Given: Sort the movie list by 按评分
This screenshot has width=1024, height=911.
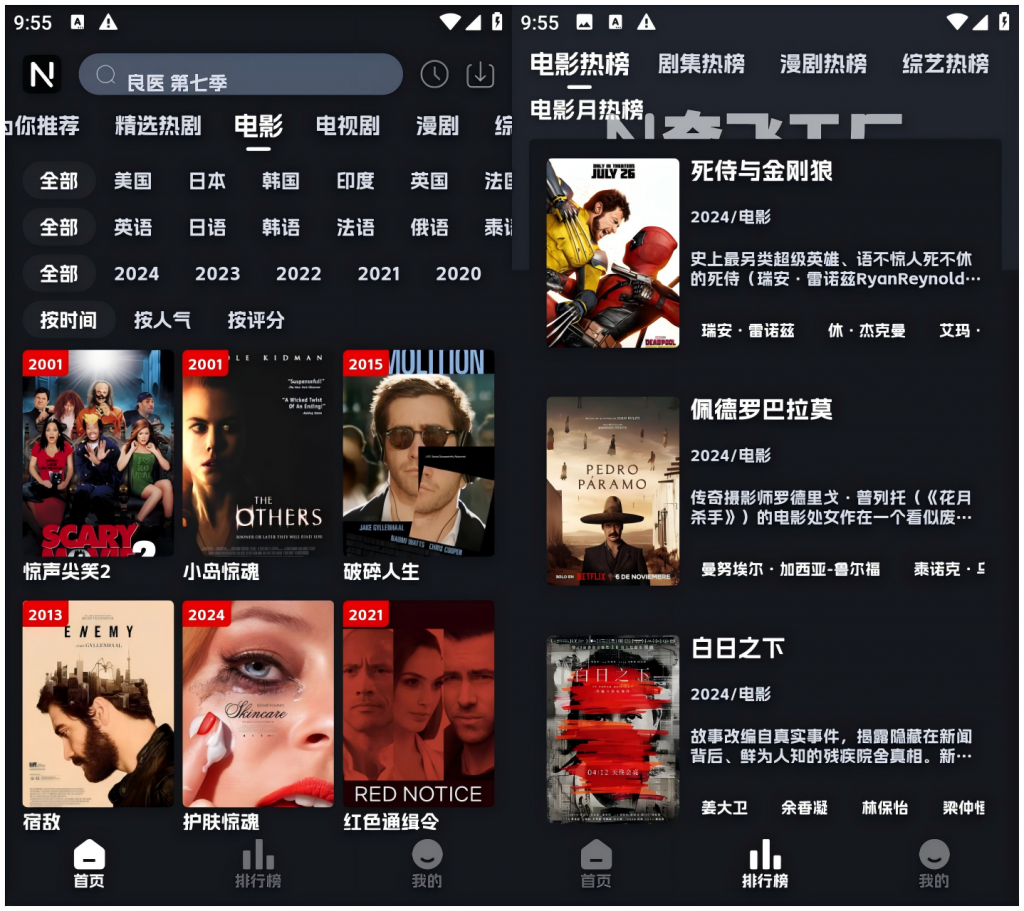Looking at the screenshot, I should (x=256, y=320).
